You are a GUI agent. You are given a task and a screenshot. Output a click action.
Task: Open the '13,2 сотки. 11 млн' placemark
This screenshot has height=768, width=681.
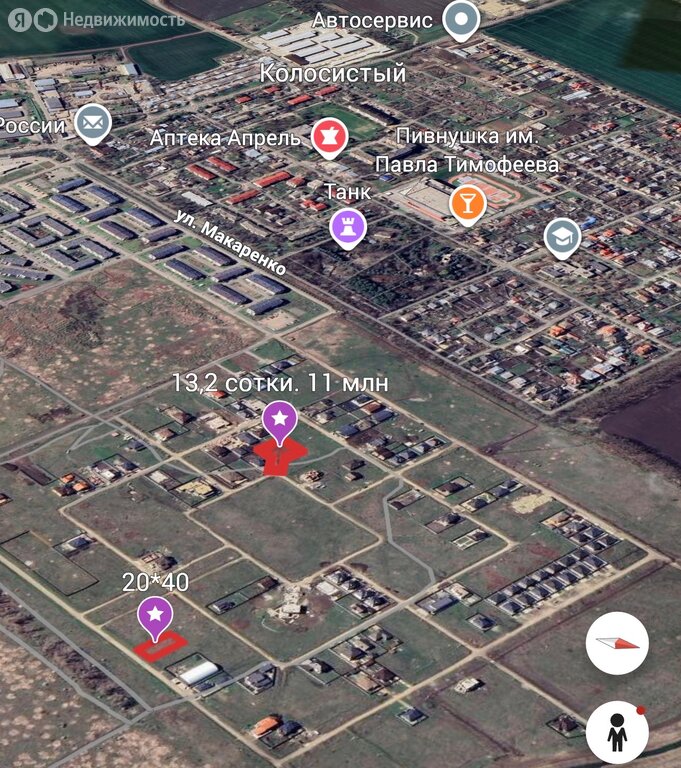click(x=279, y=420)
